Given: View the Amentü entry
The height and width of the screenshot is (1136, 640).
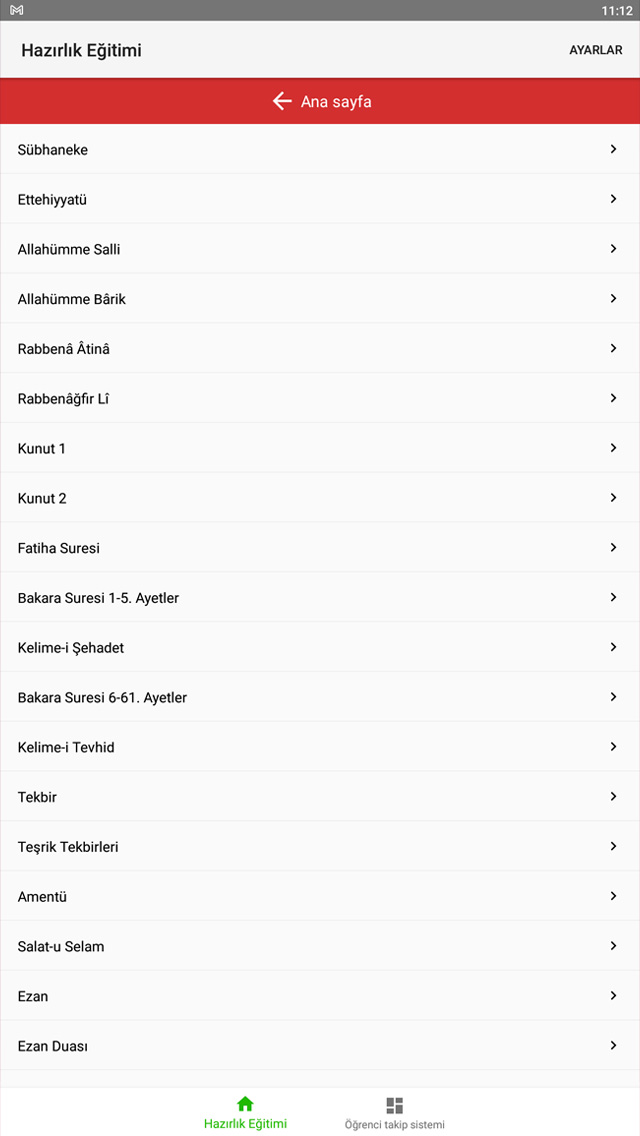Looking at the screenshot, I should coord(320,896).
